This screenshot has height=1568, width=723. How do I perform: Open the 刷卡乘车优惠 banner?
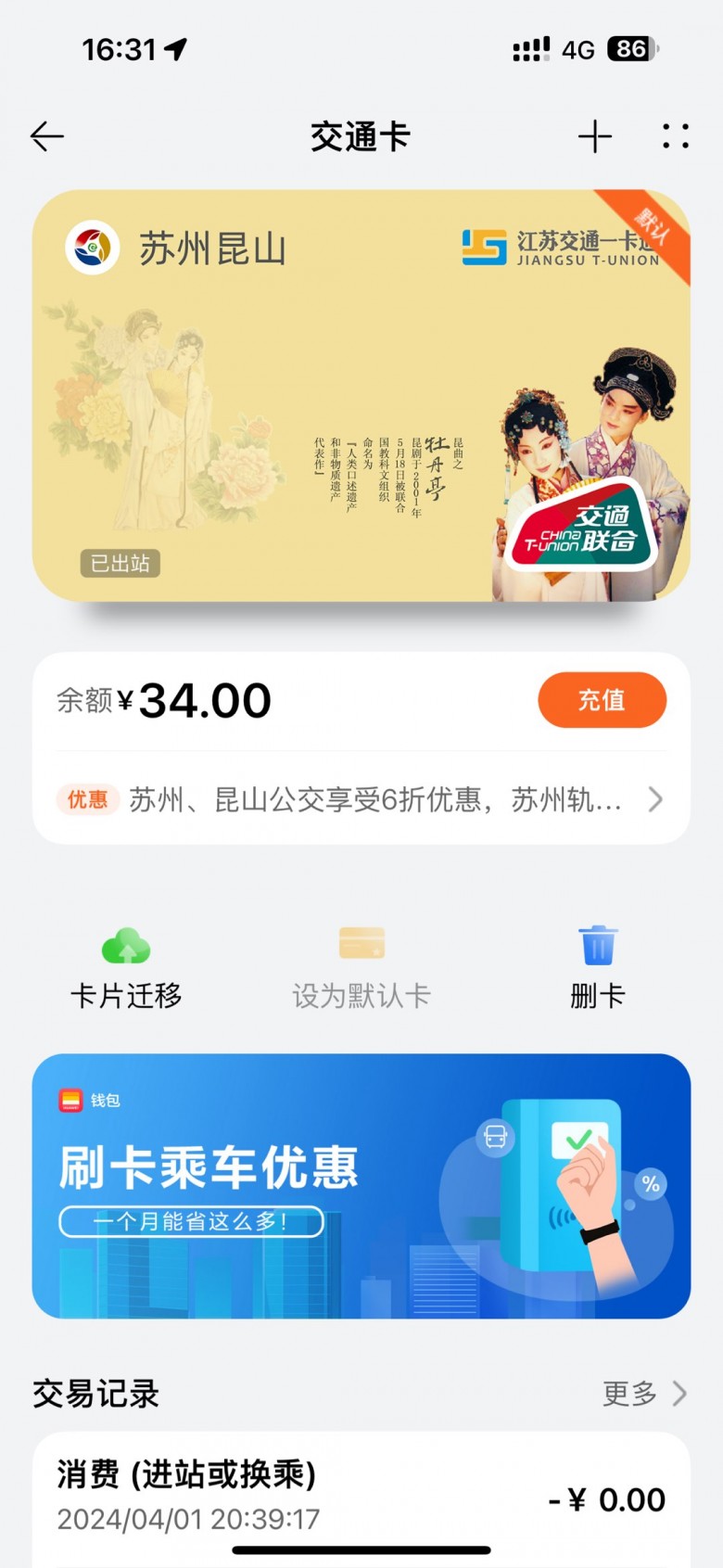(361, 1185)
